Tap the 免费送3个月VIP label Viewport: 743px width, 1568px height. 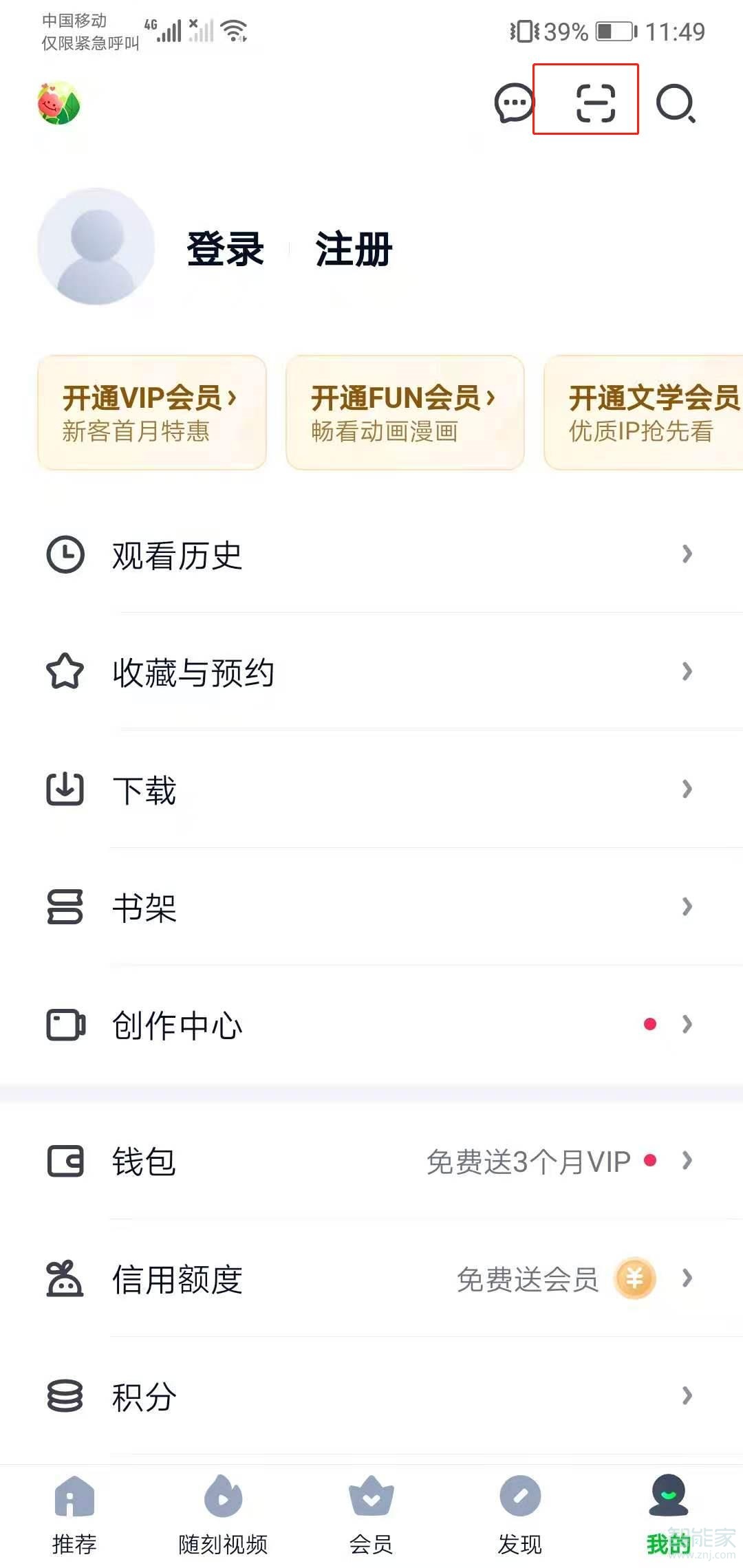(528, 1161)
